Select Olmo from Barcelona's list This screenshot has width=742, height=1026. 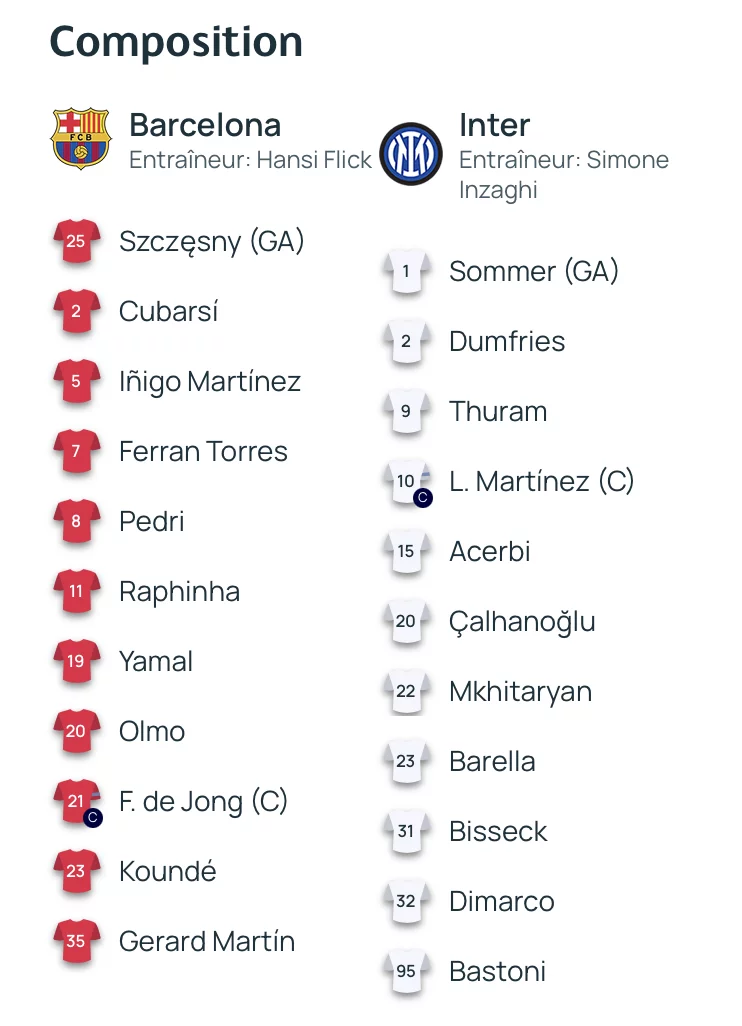(x=152, y=732)
